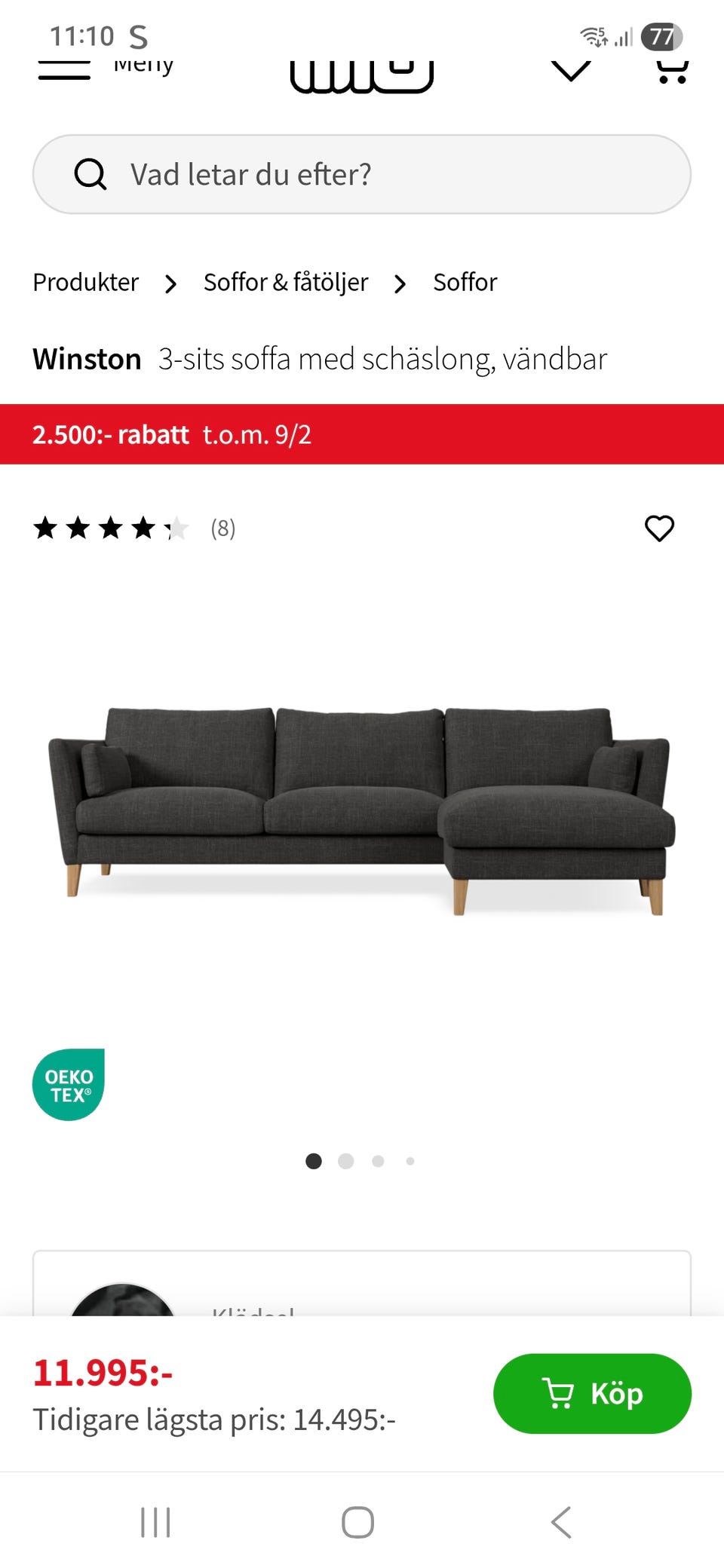Open the Soffor & fåtöljer breadcrumb

286,282
